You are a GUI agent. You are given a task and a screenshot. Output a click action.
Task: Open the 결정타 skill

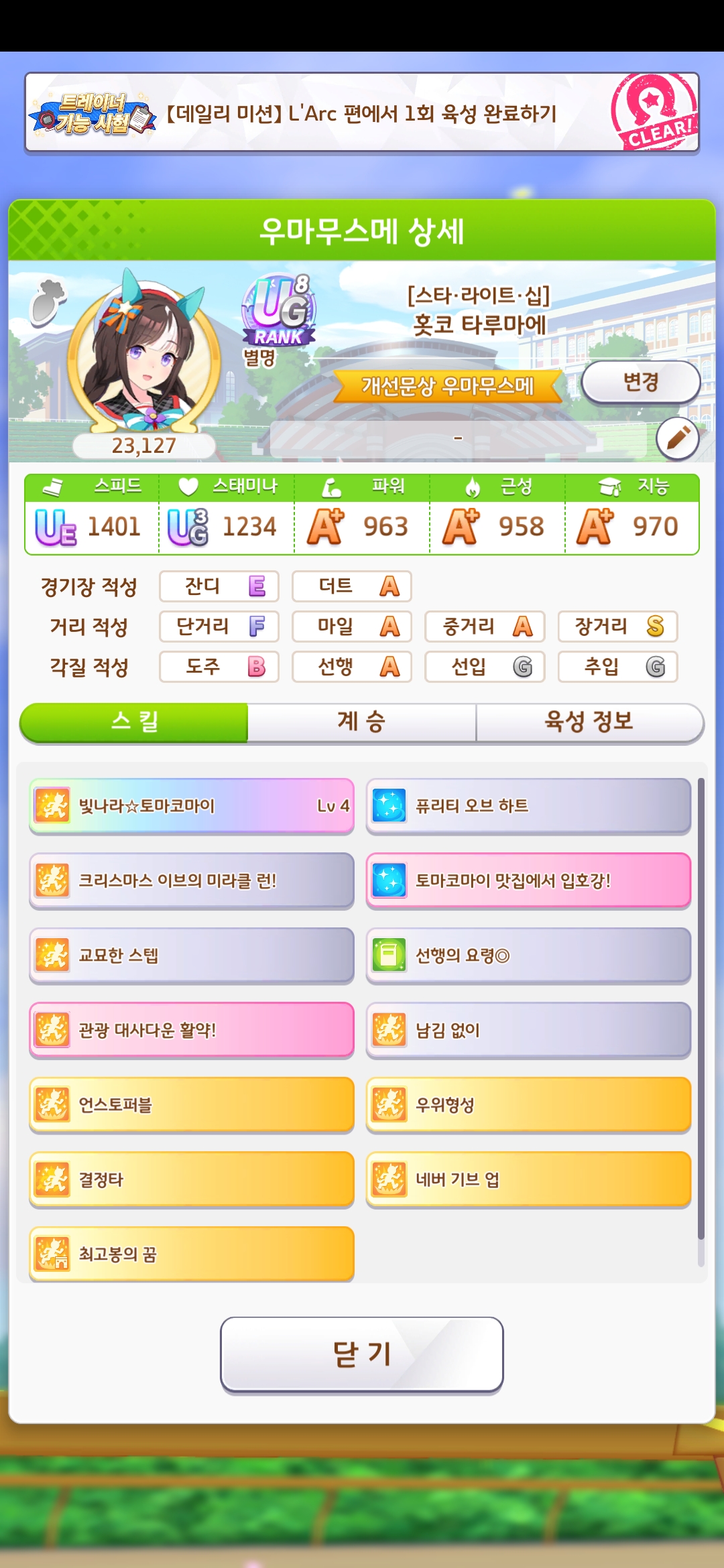coord(192,1179)
